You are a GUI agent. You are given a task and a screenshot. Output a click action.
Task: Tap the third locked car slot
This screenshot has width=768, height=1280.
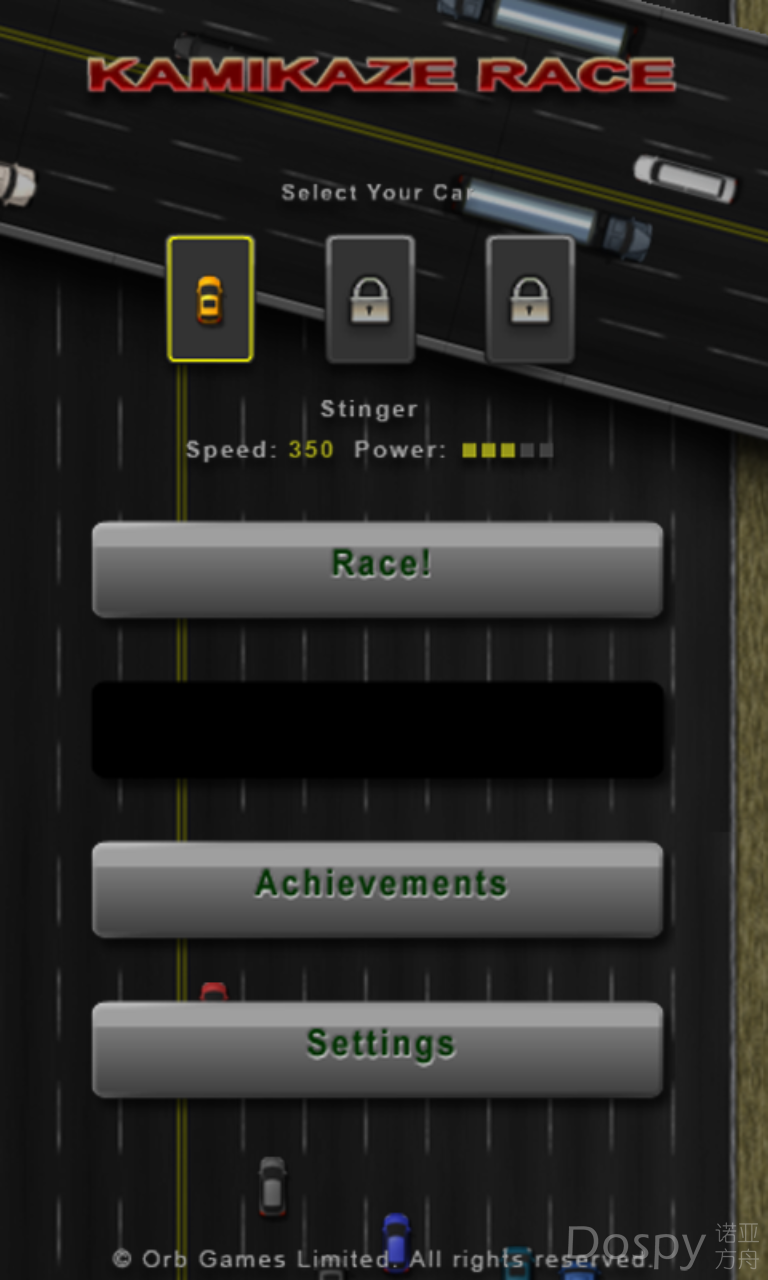point(530,299)
